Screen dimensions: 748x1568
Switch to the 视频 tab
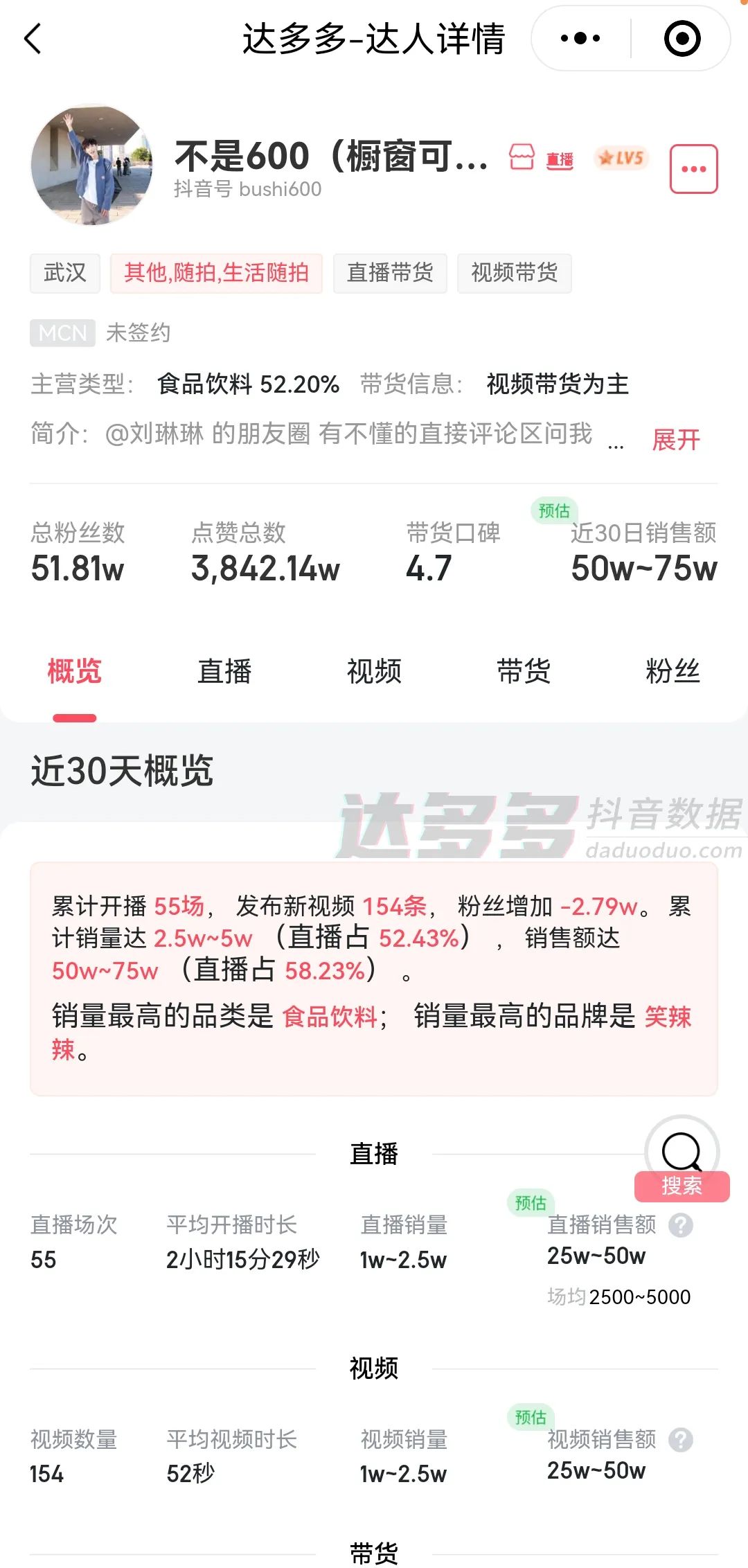click(x=374, y=671)
